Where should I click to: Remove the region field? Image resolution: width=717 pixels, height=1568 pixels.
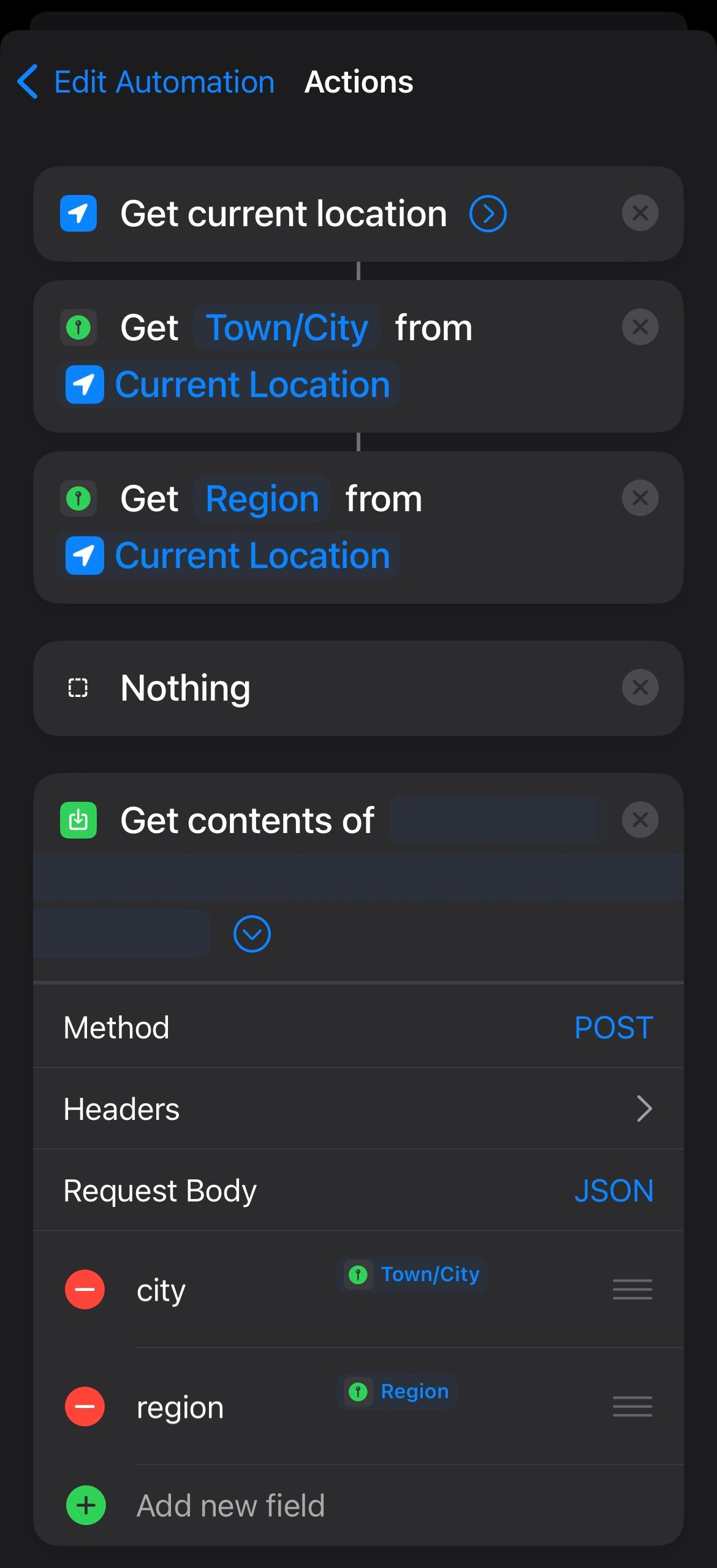85,1406
